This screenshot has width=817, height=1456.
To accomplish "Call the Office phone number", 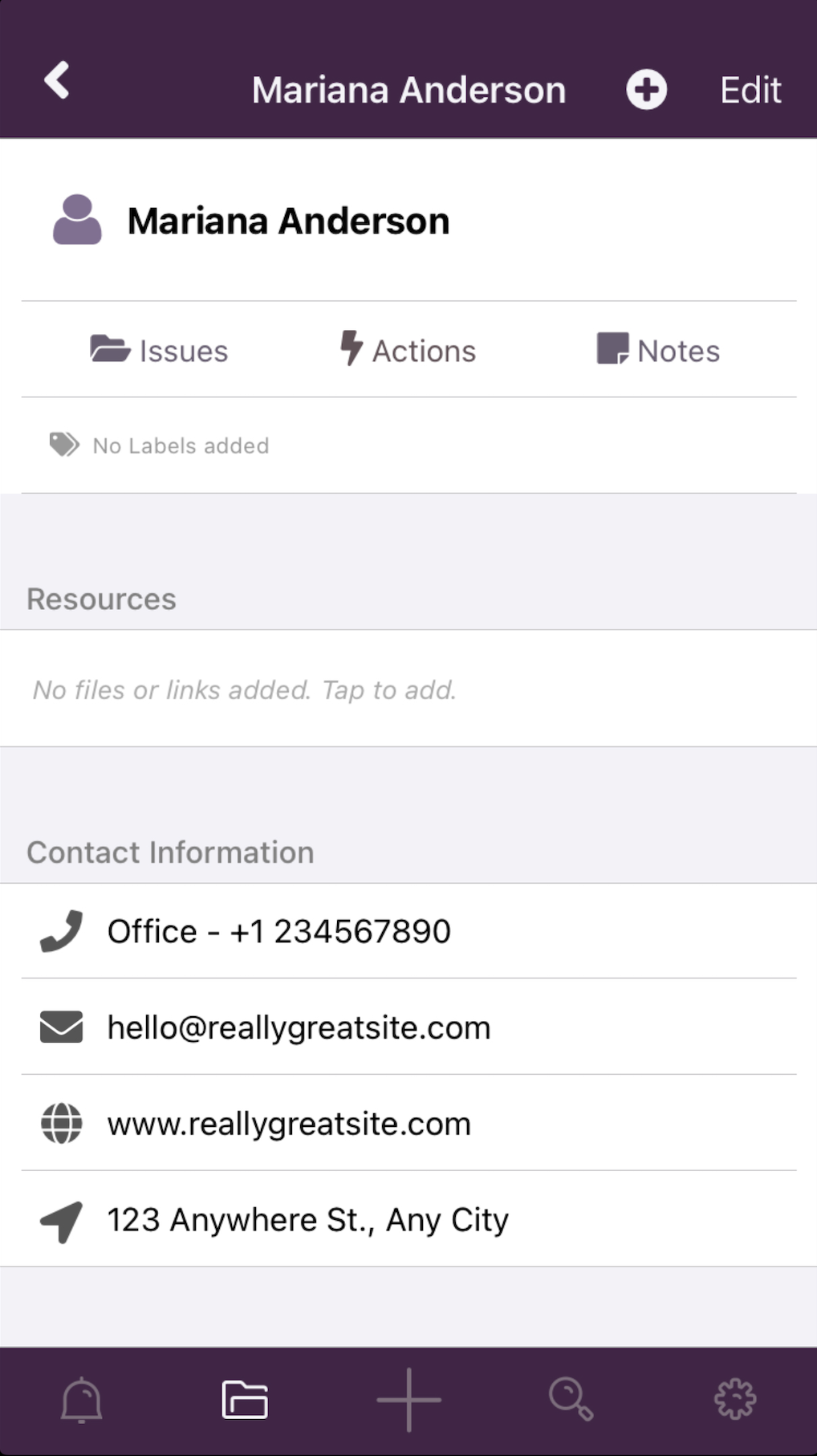I will point(408,931).
